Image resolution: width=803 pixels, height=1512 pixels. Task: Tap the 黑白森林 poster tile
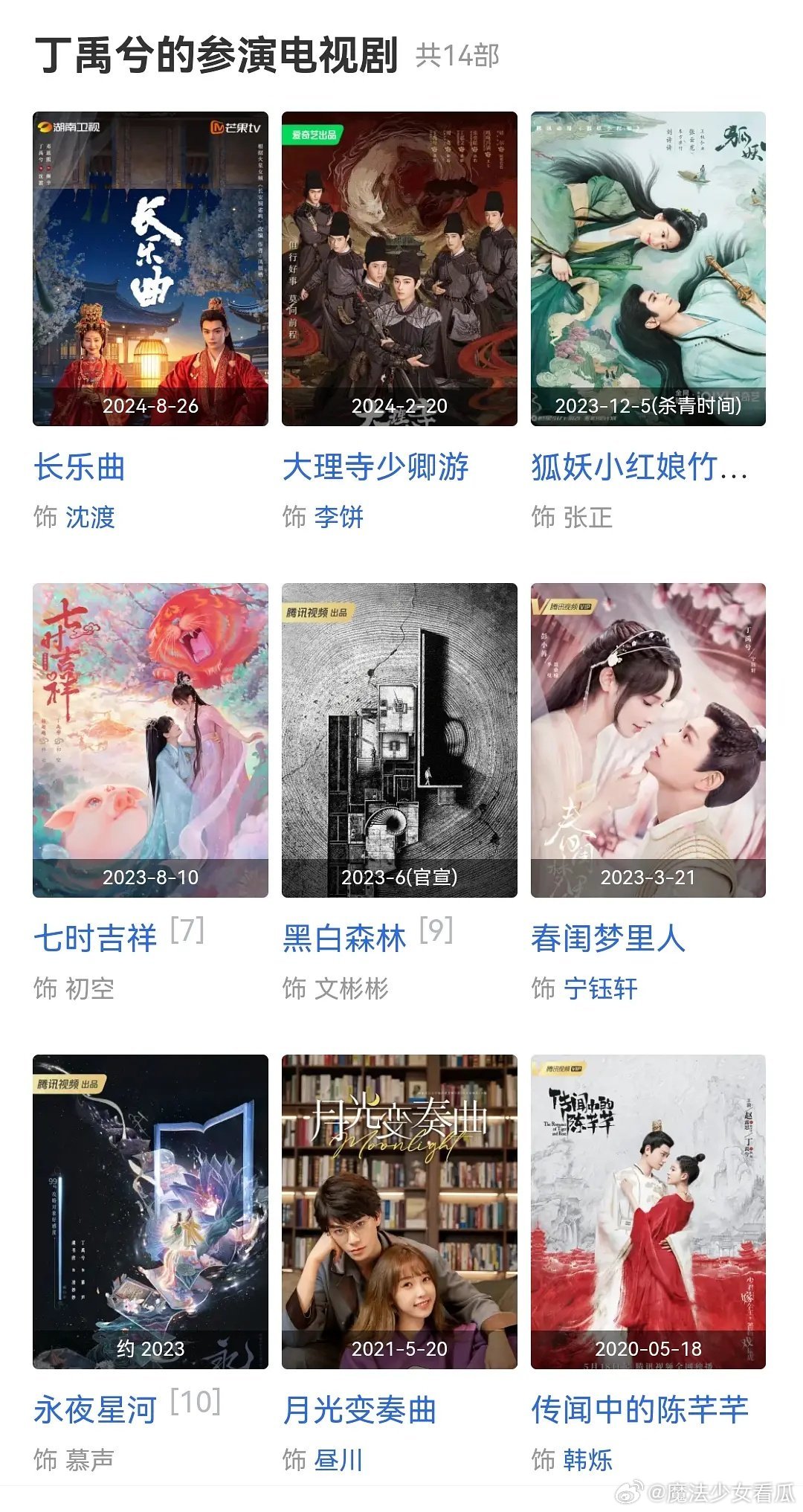pos(399,740)
